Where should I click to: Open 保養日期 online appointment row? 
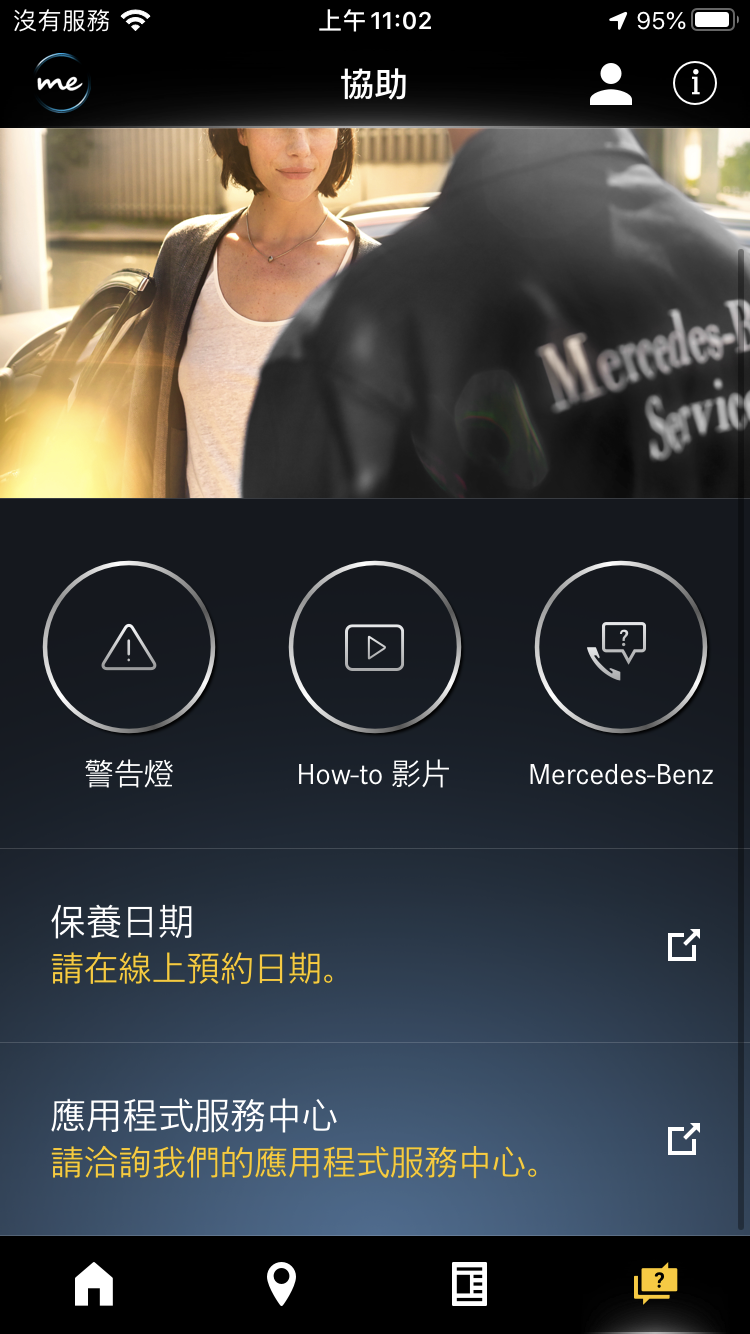click(375, 945)
